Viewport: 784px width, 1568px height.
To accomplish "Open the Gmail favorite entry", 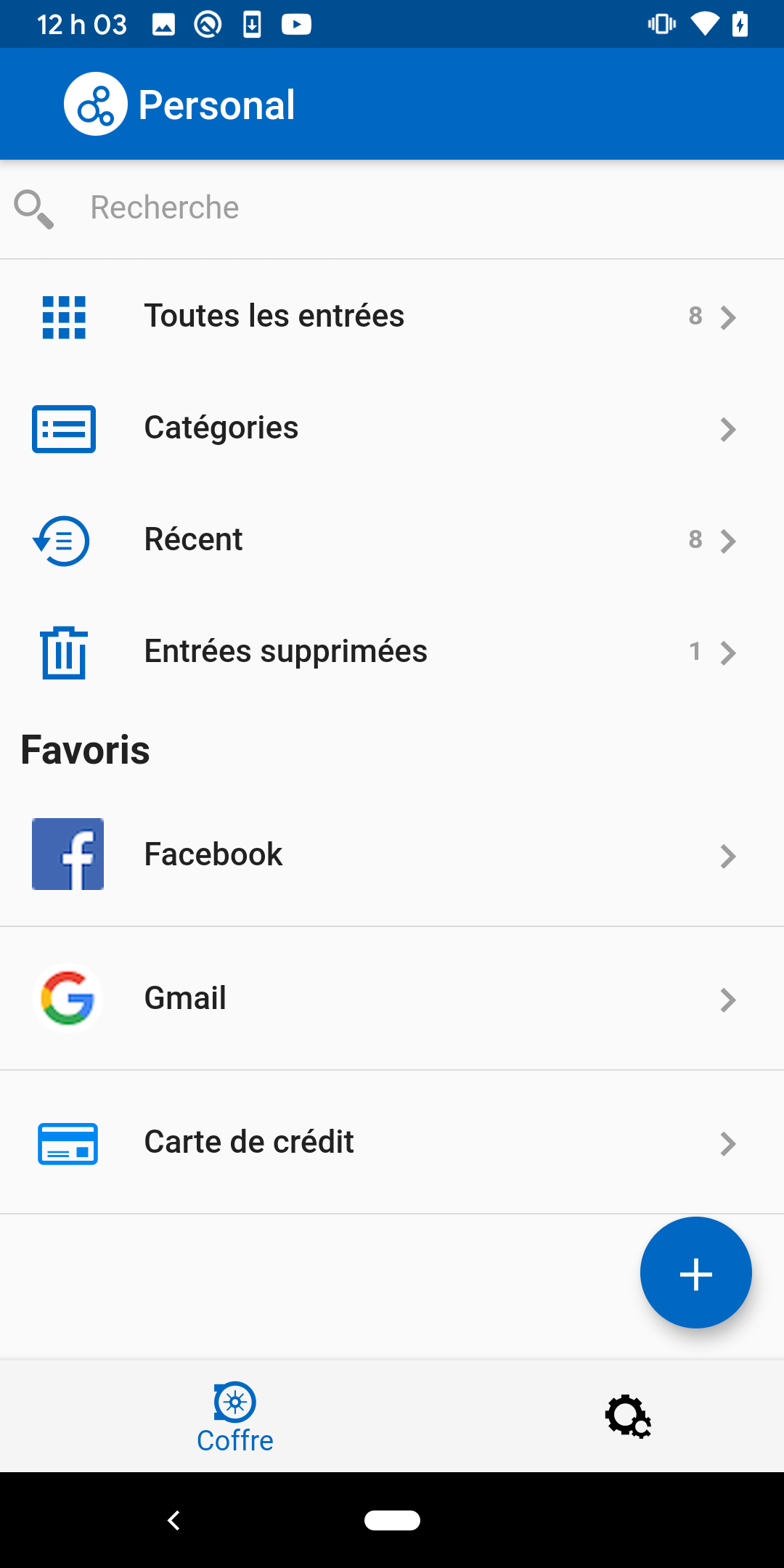I will (x=392, y=998).
